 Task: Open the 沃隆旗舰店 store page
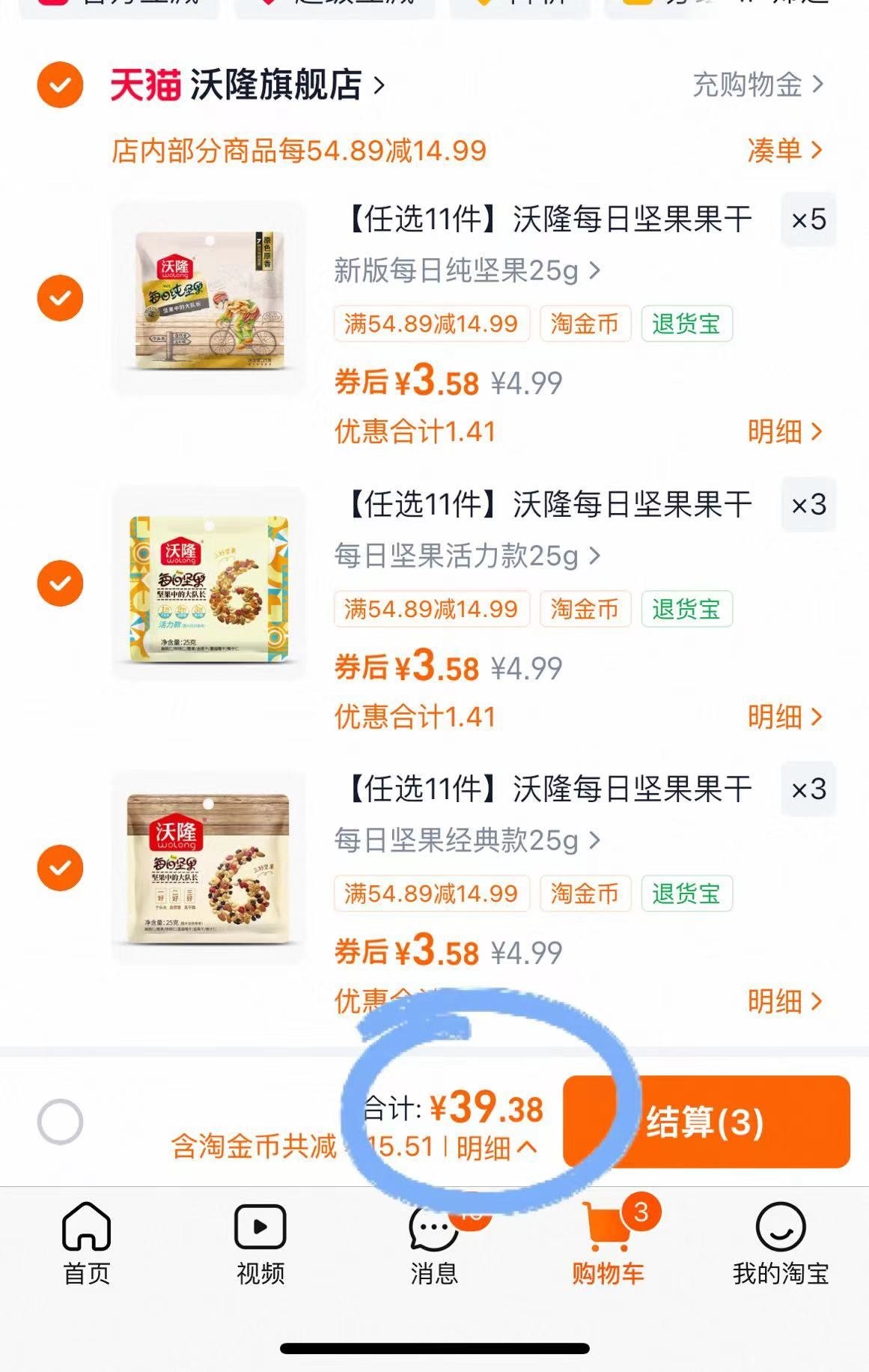coord(274,85)
